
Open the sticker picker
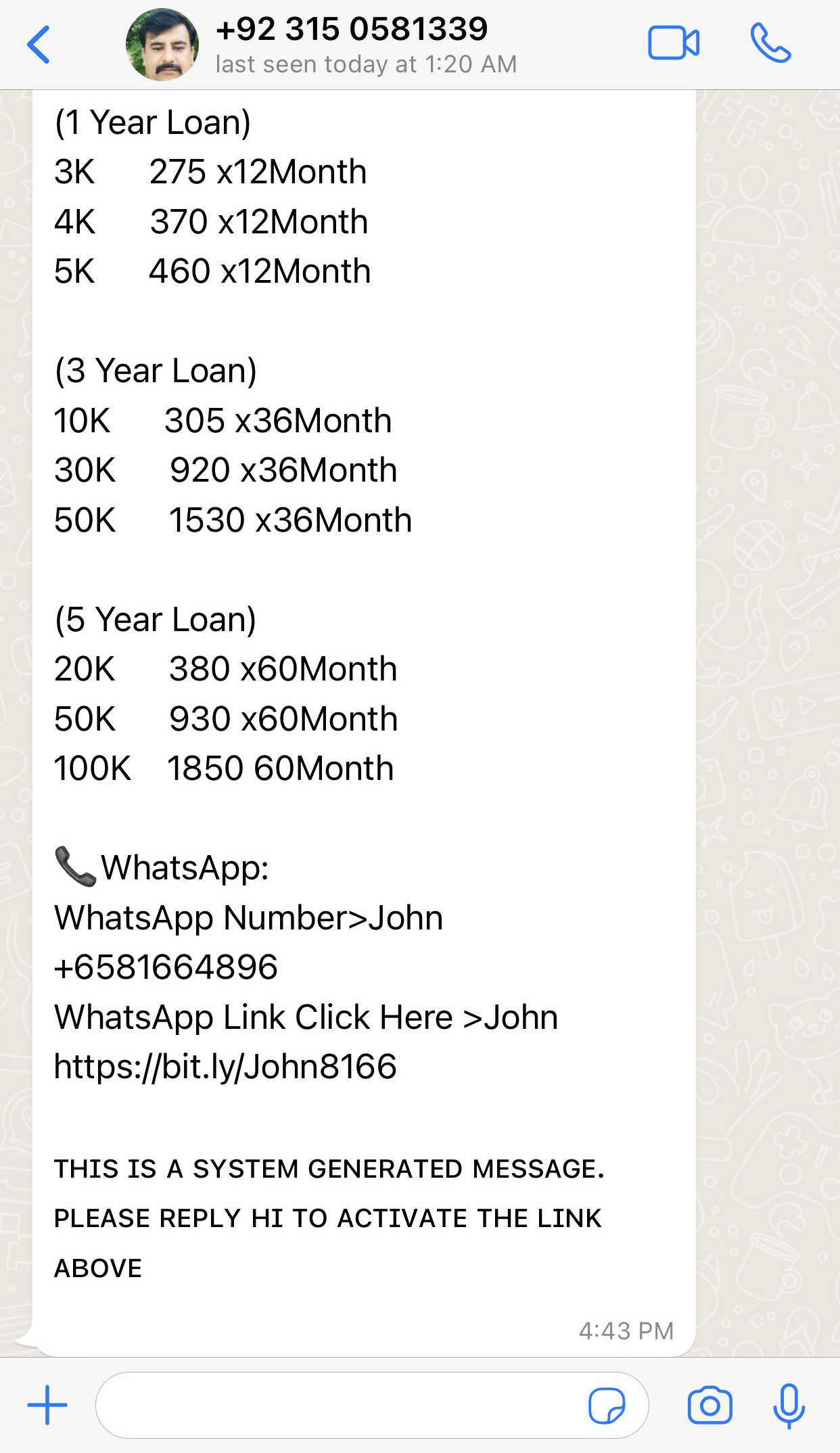[x=607, y=1406]
